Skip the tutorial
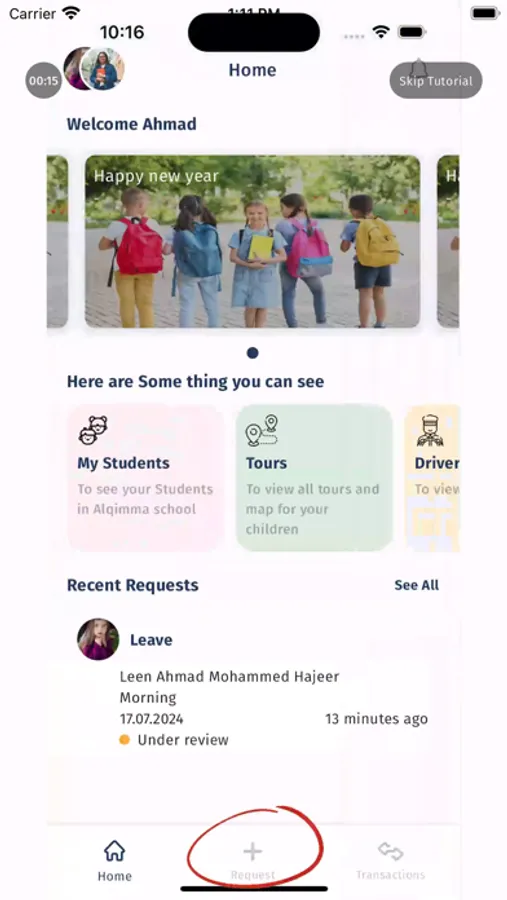This screenshot has height=900, width=507. [x=436, y=80]
